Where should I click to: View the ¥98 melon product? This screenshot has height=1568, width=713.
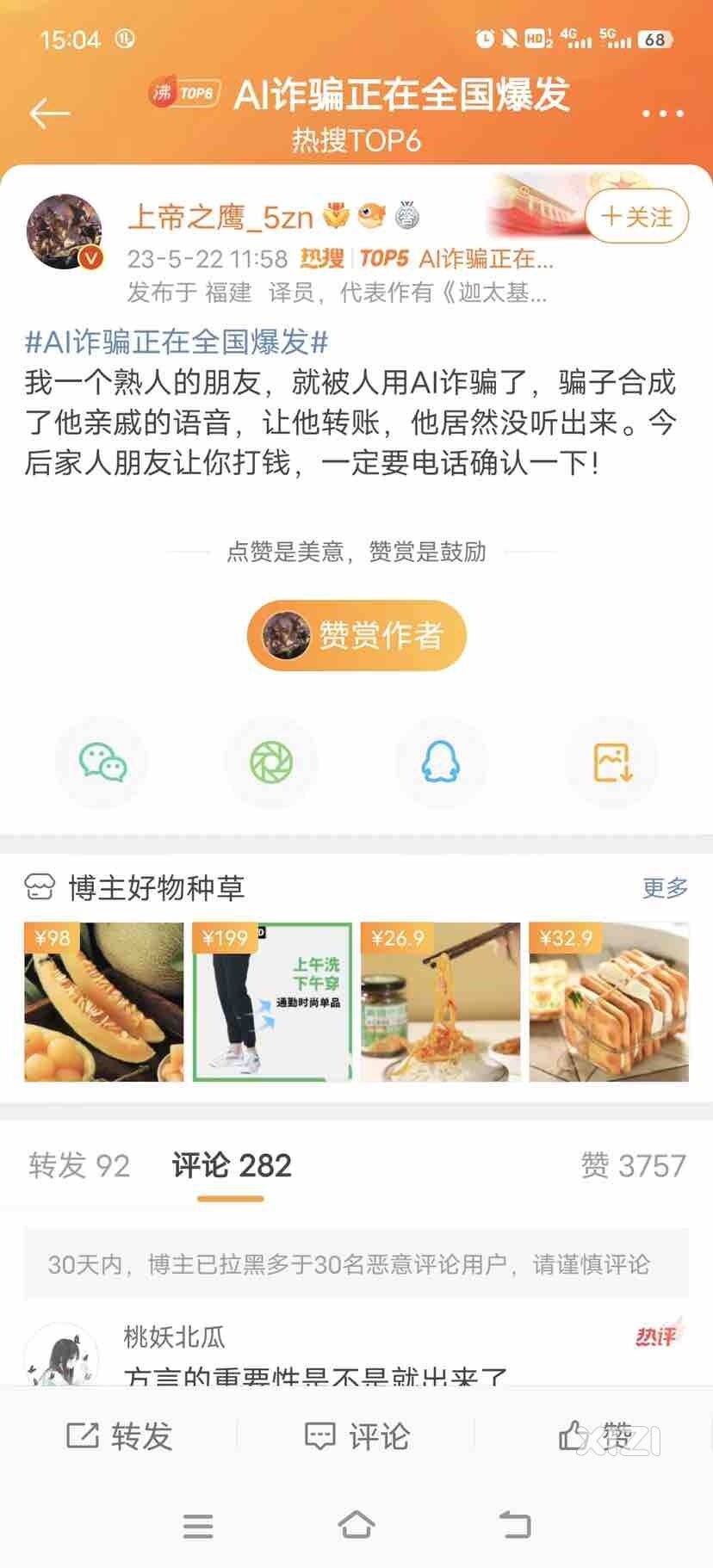103,1002
